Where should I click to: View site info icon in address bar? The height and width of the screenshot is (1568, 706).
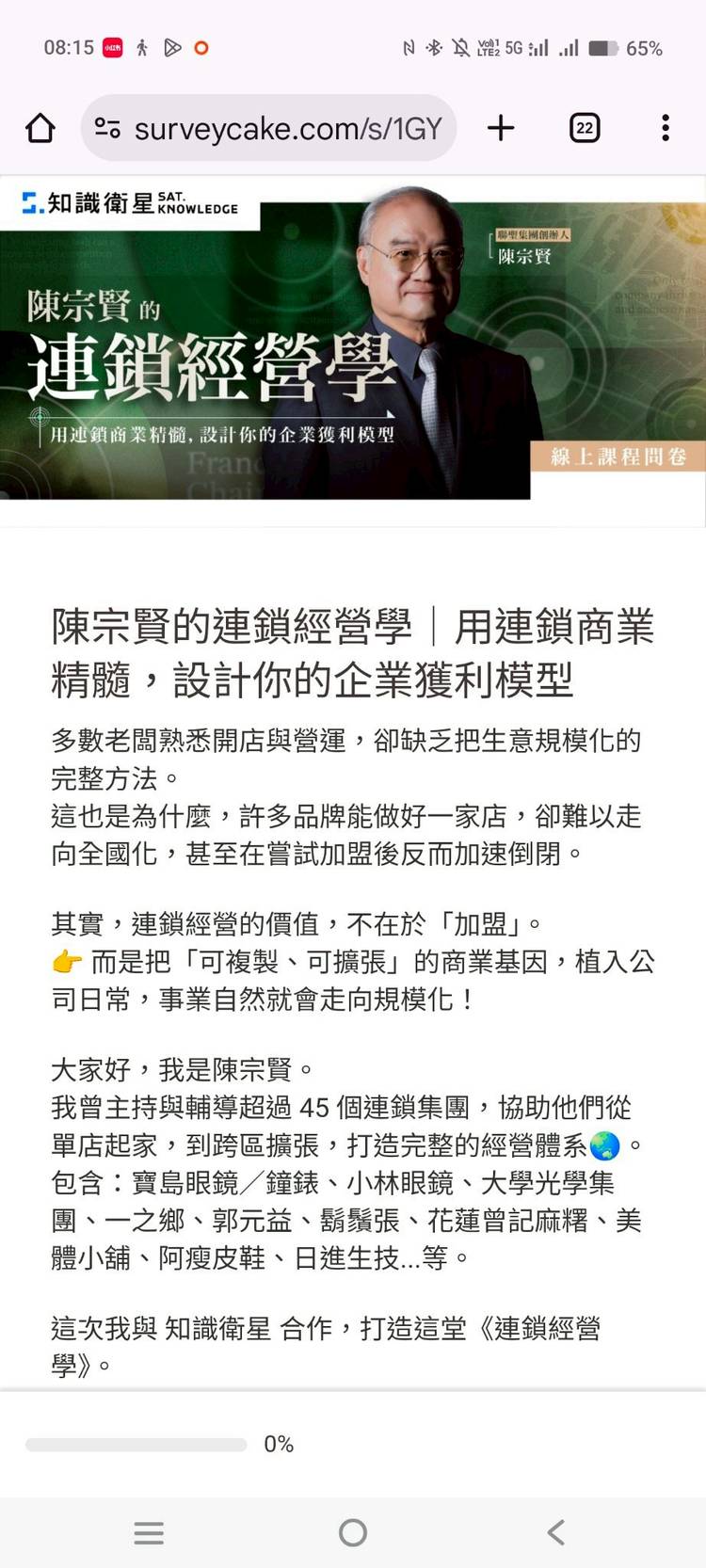(x=108, y=128)
